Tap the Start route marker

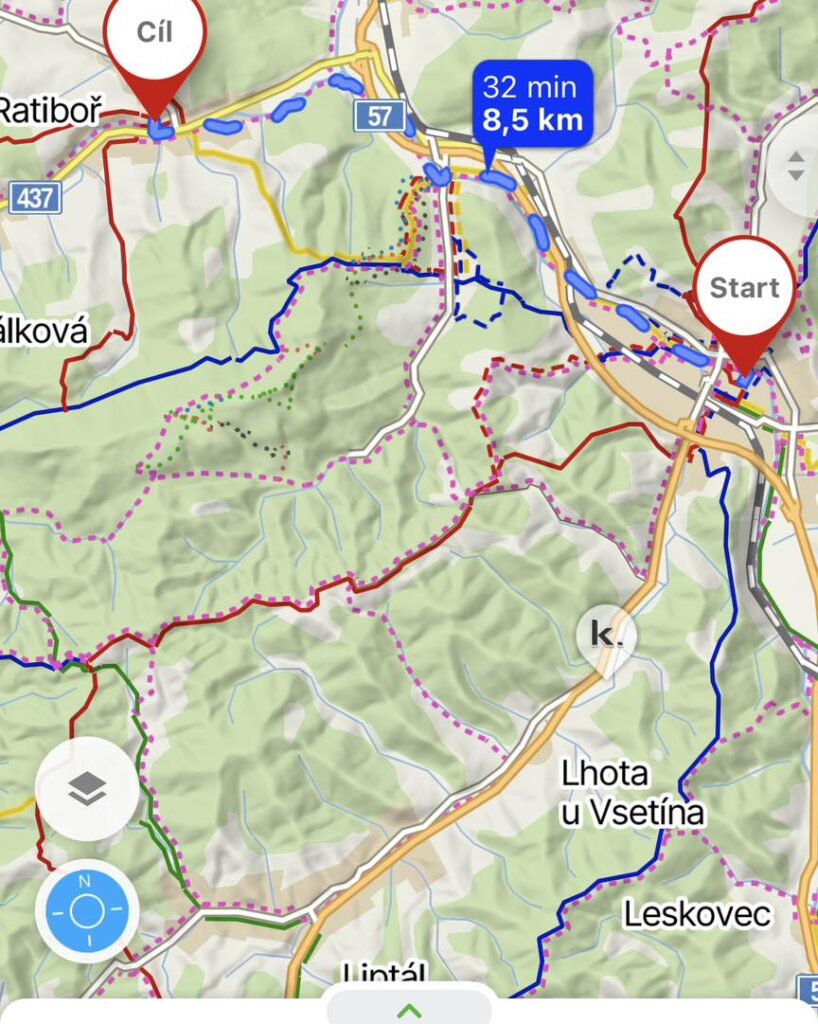[x=745, y=290]
